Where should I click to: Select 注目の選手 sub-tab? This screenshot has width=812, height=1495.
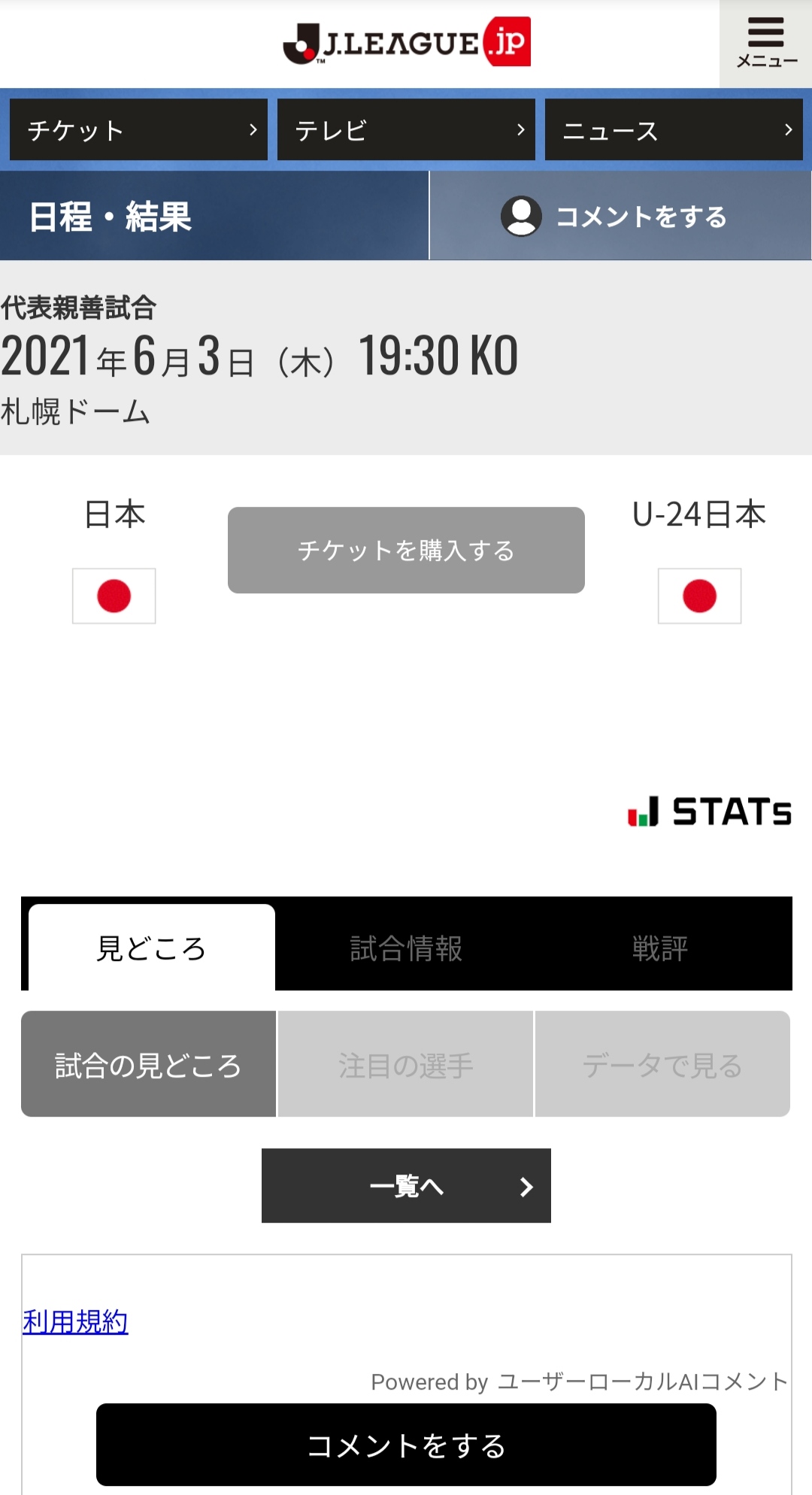click(406, 1064)
